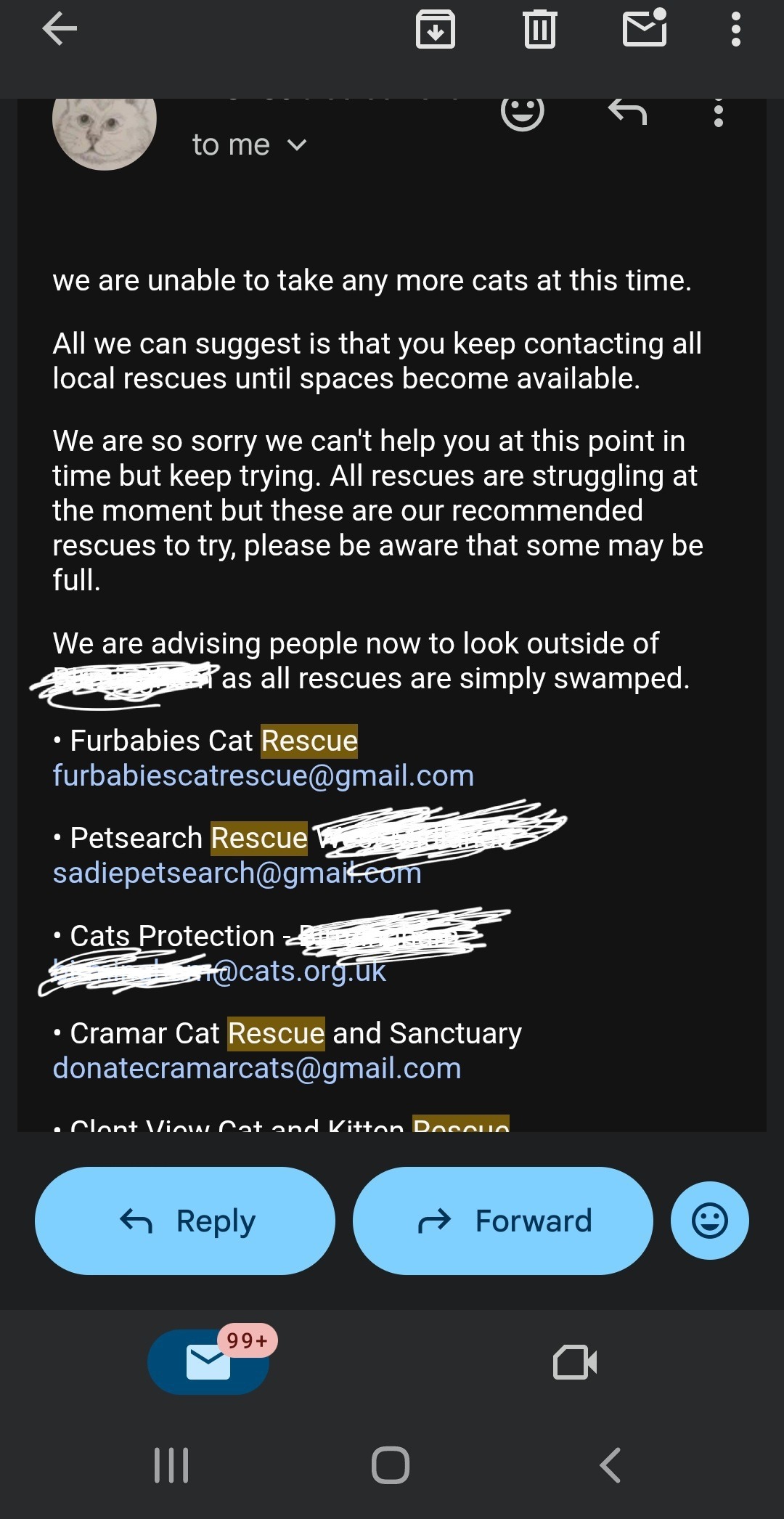Image resolution: width=784 pixels, height=1519 pixels.
Task: Switch to the Mail tab
Action: point(208,1361)
